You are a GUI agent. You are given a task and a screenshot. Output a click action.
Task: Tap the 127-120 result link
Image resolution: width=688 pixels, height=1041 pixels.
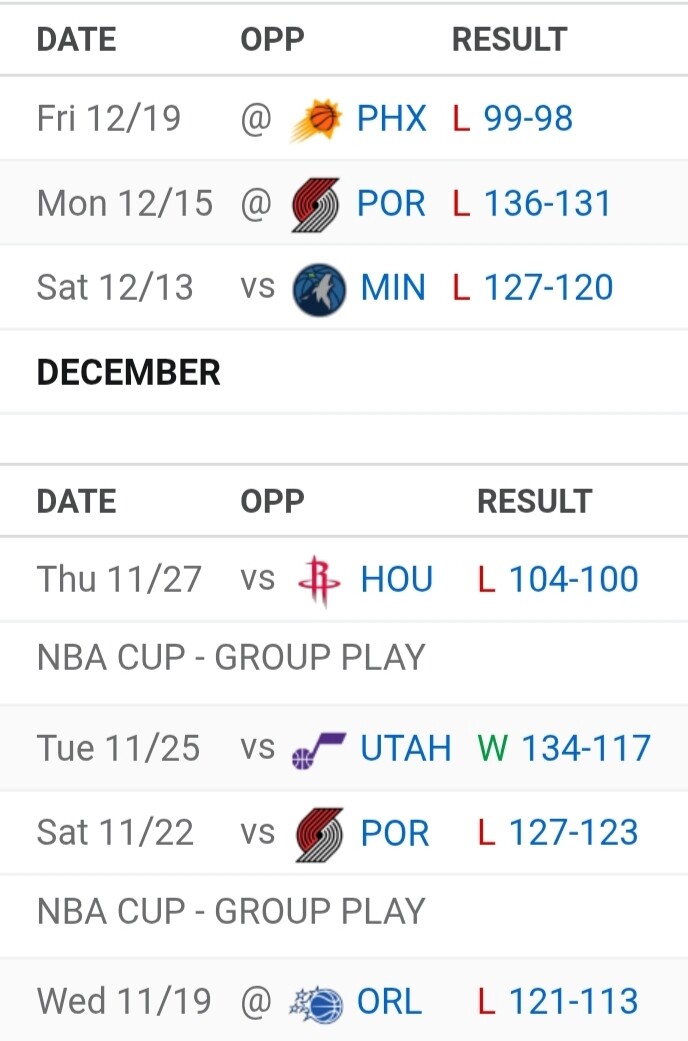pos(548,288)
